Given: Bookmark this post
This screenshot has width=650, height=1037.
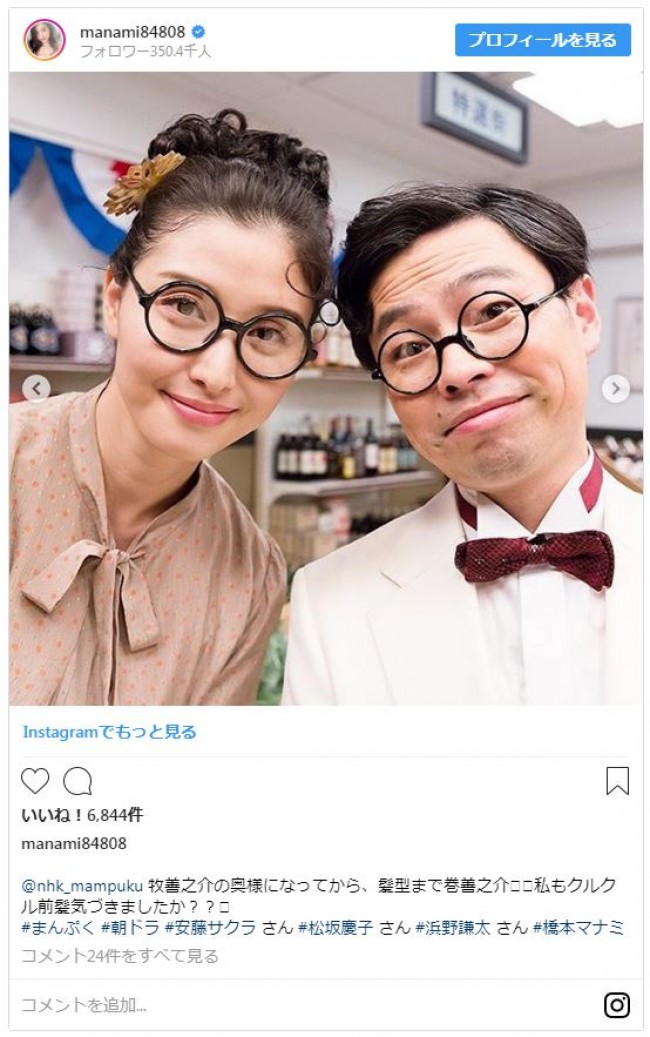Looking at the screenshot, I should coord(617,781).
